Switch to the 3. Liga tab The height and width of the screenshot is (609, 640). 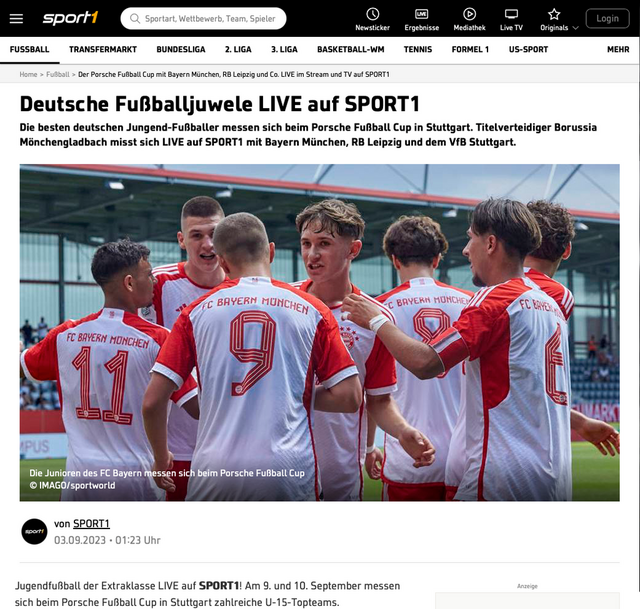point(284,49)
